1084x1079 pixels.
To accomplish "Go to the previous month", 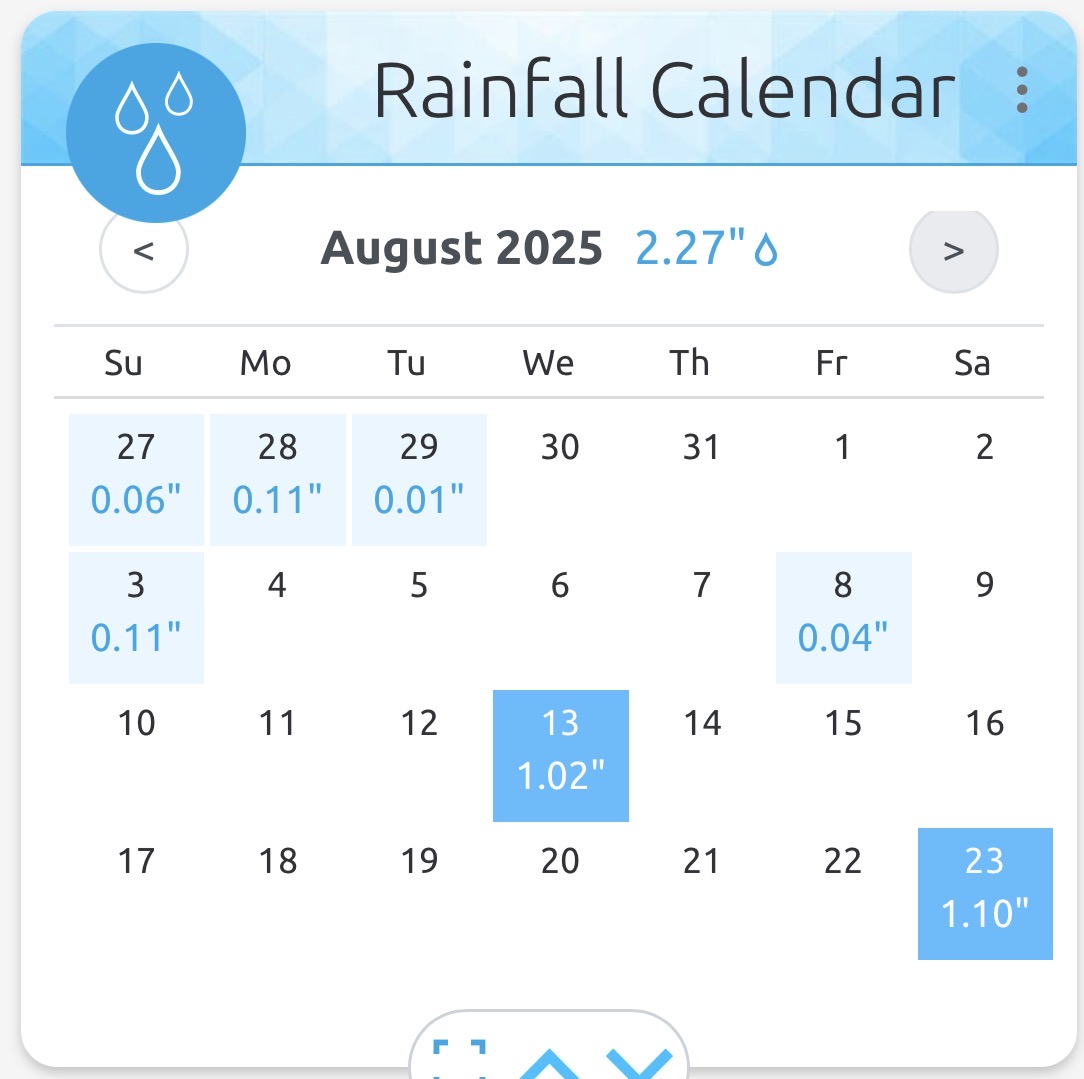I will (x=144, y=250).
